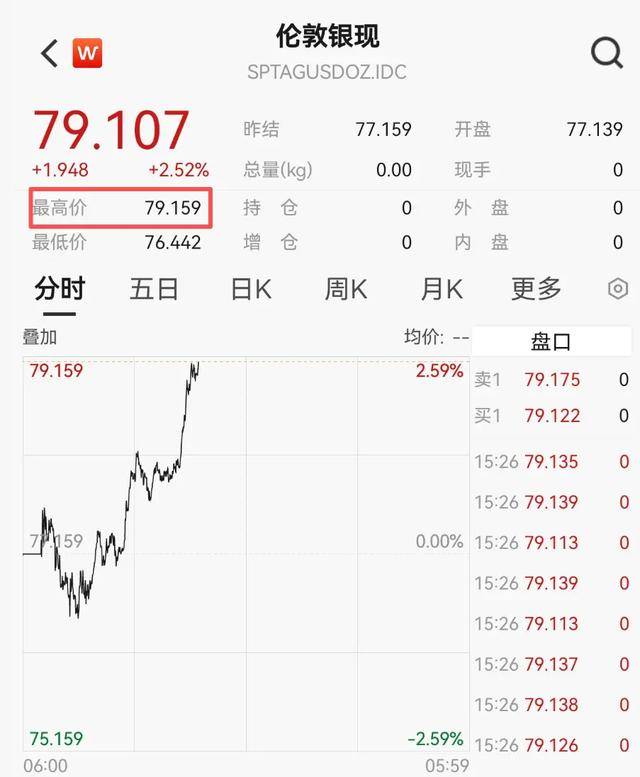Select the 周K chart tab
Viewport: 640px width, 777px height.
(x=346, y=289)
